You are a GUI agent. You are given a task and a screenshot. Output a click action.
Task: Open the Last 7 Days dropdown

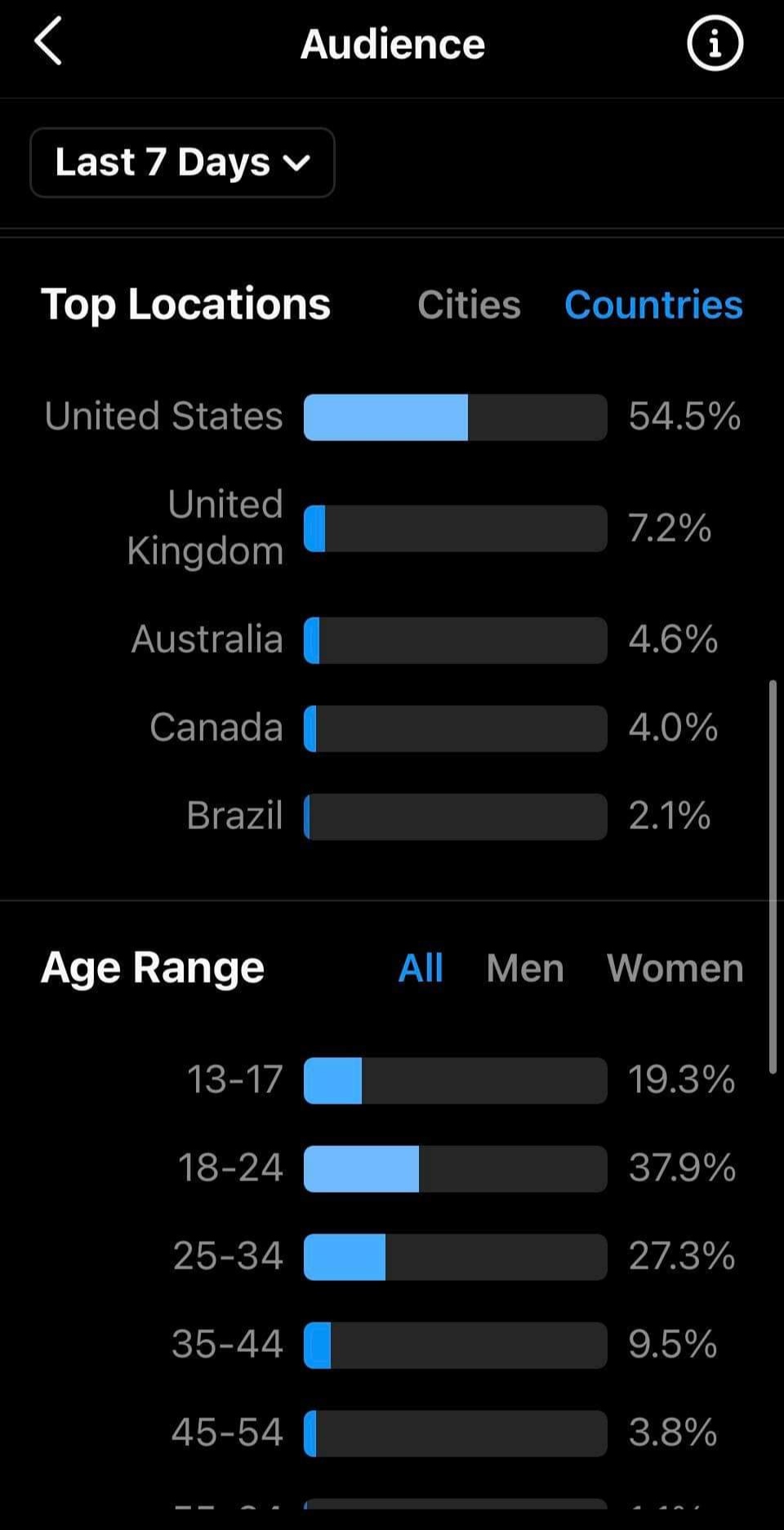tap(182, 163)
